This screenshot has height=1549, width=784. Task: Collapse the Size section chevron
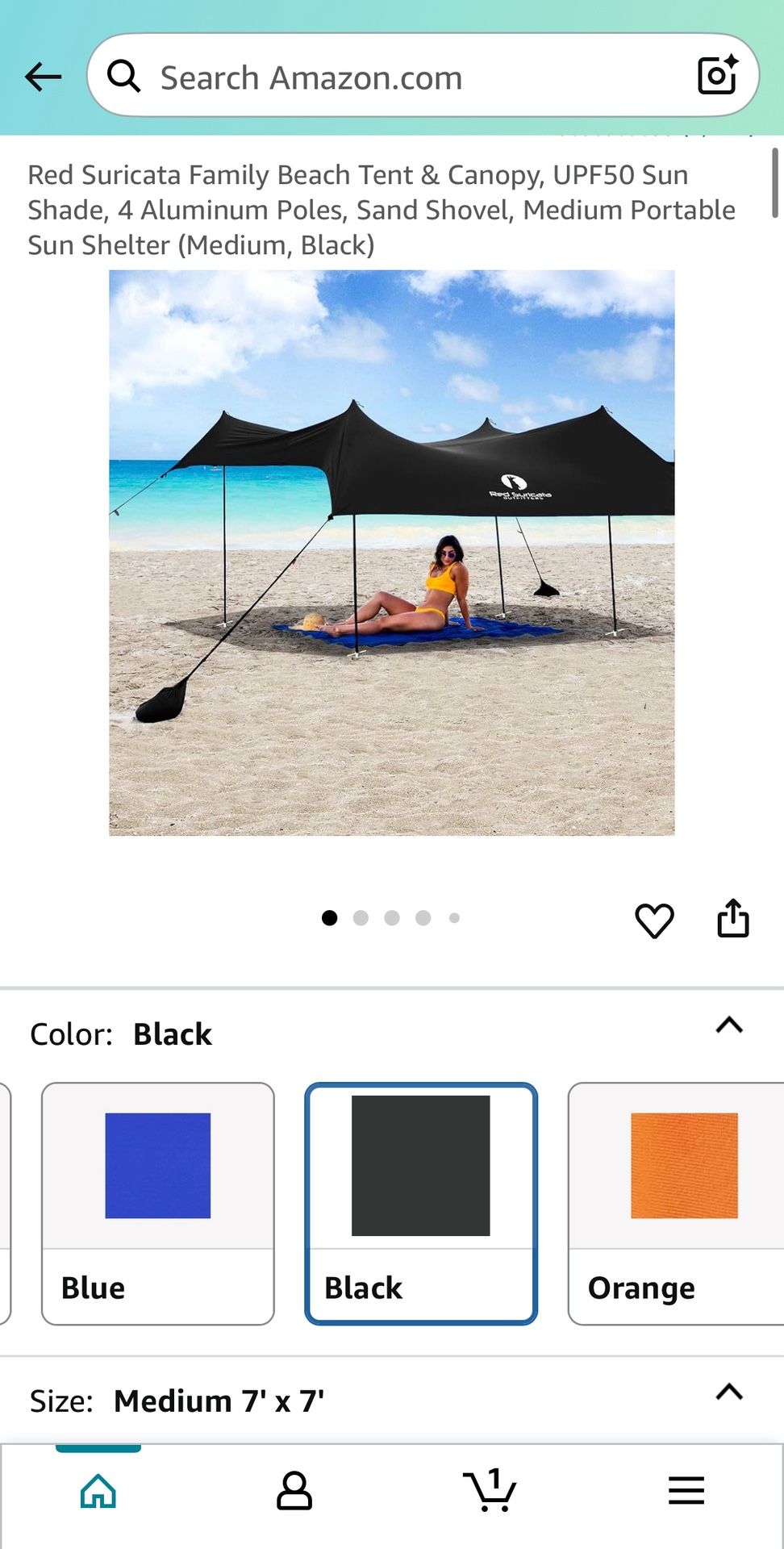pyautogui.click(x=729, y=1392)
